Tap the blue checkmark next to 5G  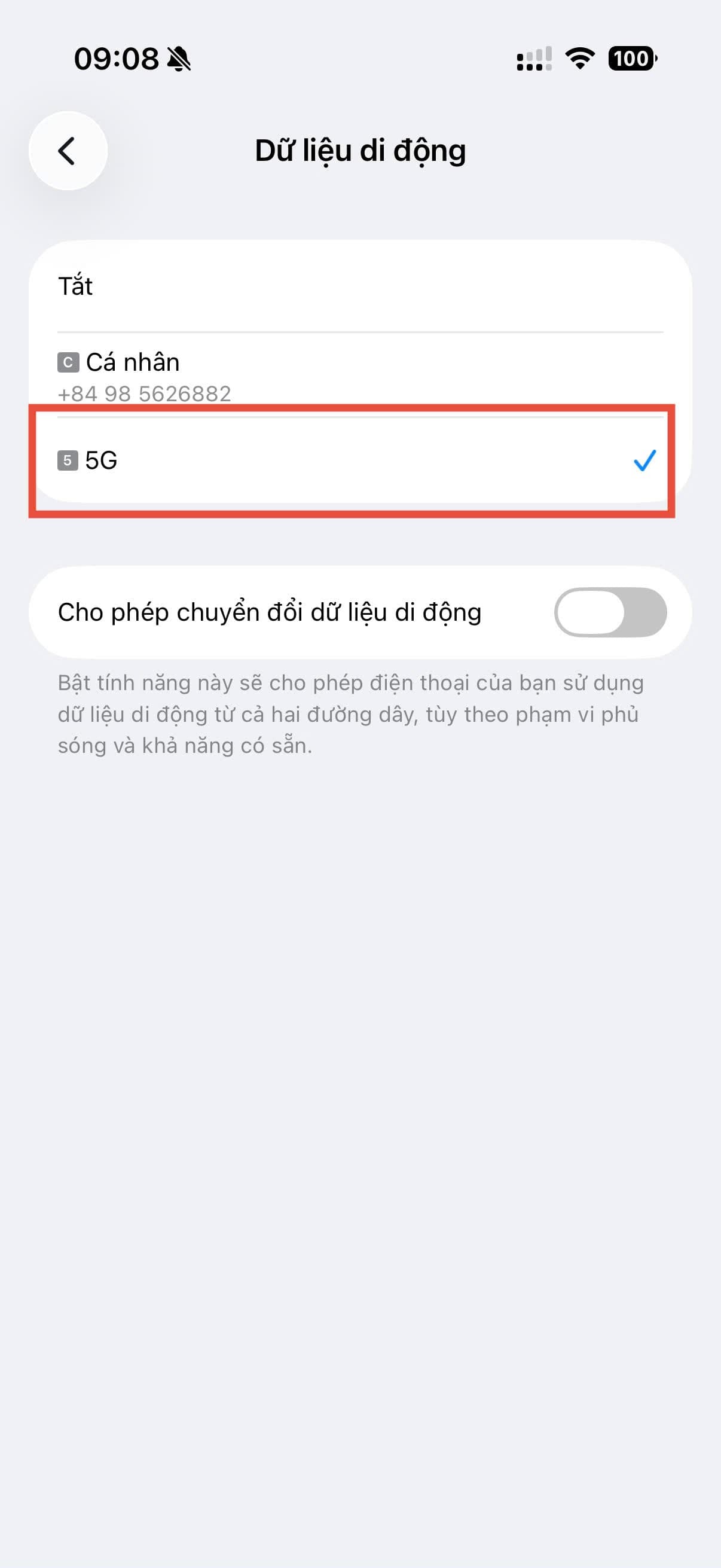(644, 461)
